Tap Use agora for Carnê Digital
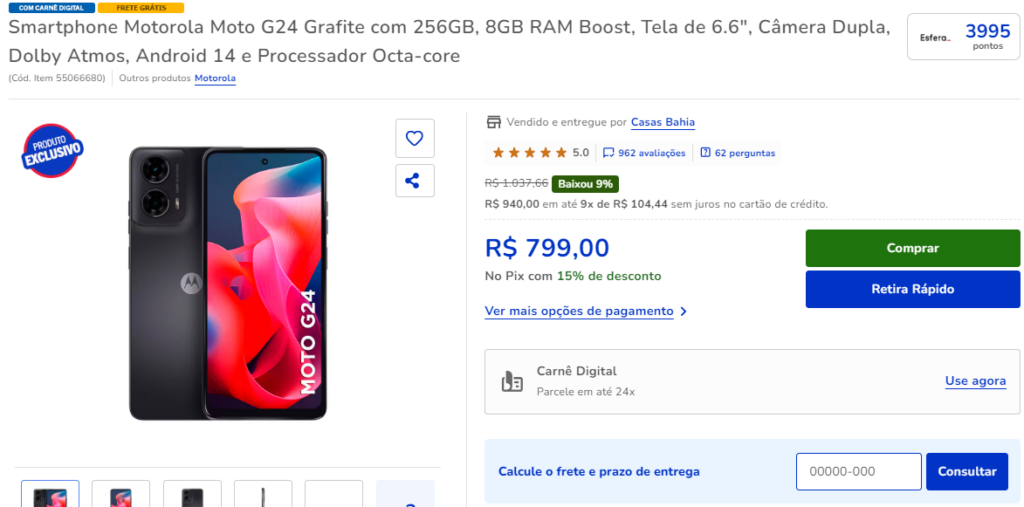 pos(975,381)
